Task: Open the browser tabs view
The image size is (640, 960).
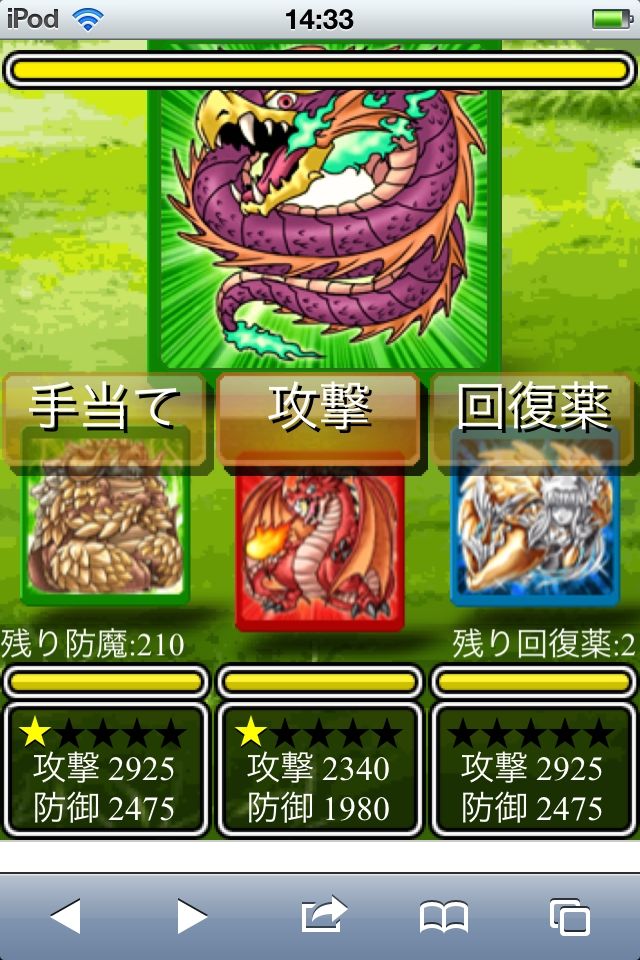Action: coord(569,916)
